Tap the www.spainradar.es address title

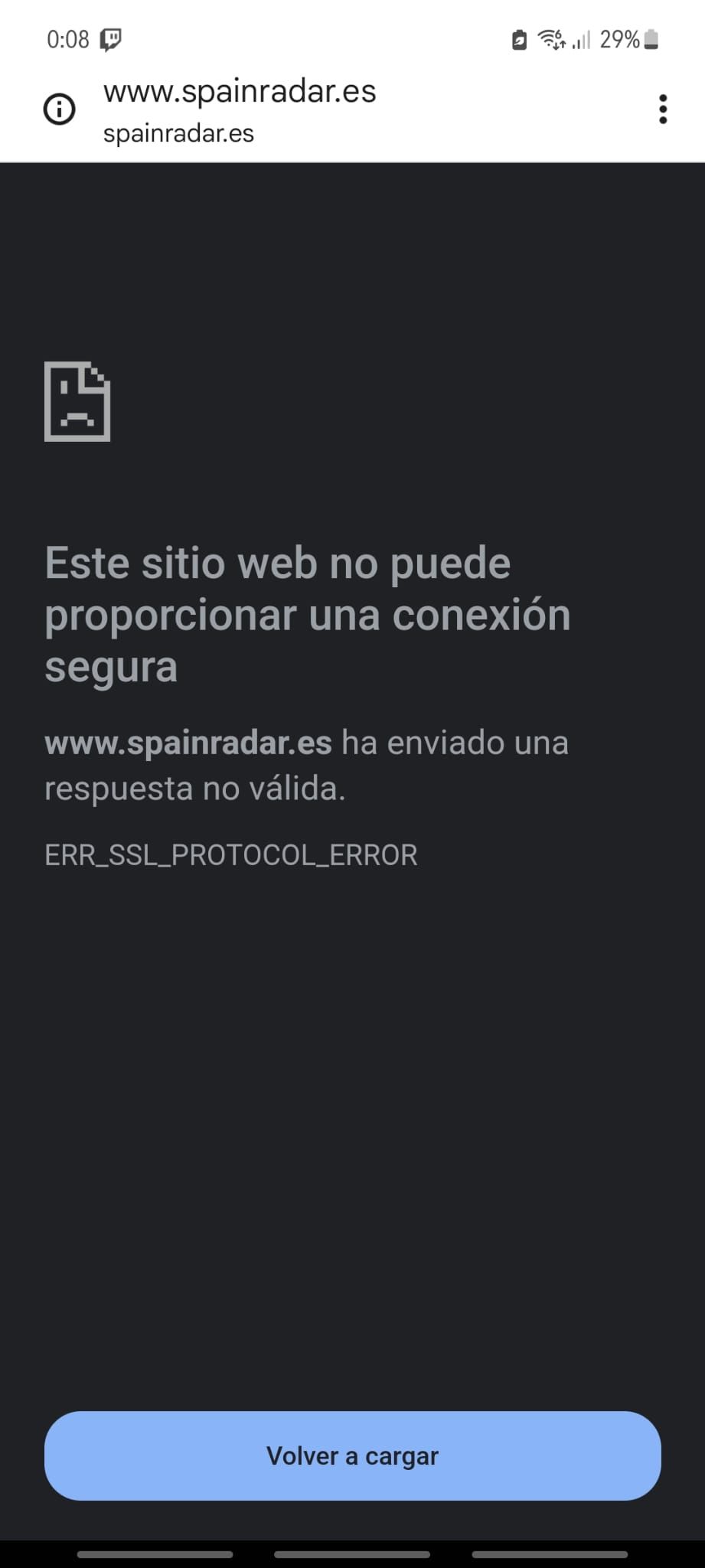[x=240, y=92]
